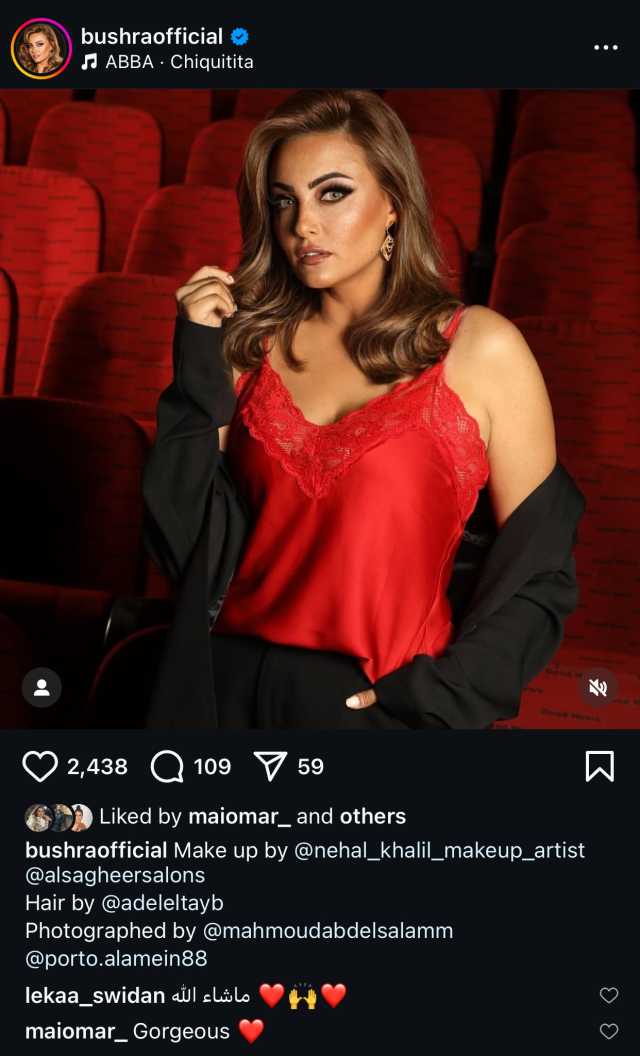Like maiomar_'s Gorgeous comment

[x=608, y=1031]
